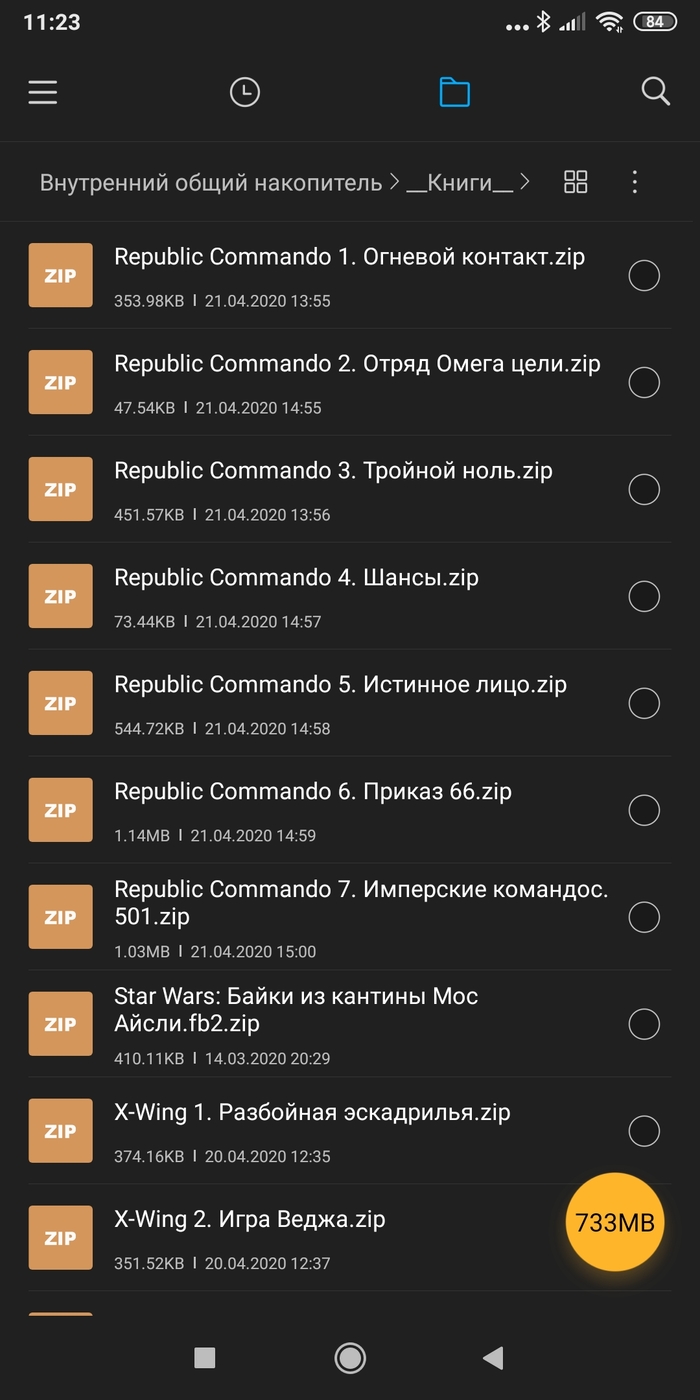Select checkbox for Republic Commando 2. Отряд Омега
The height and width of the screenshot is (1400, 700).
click(x=644, y=382)
